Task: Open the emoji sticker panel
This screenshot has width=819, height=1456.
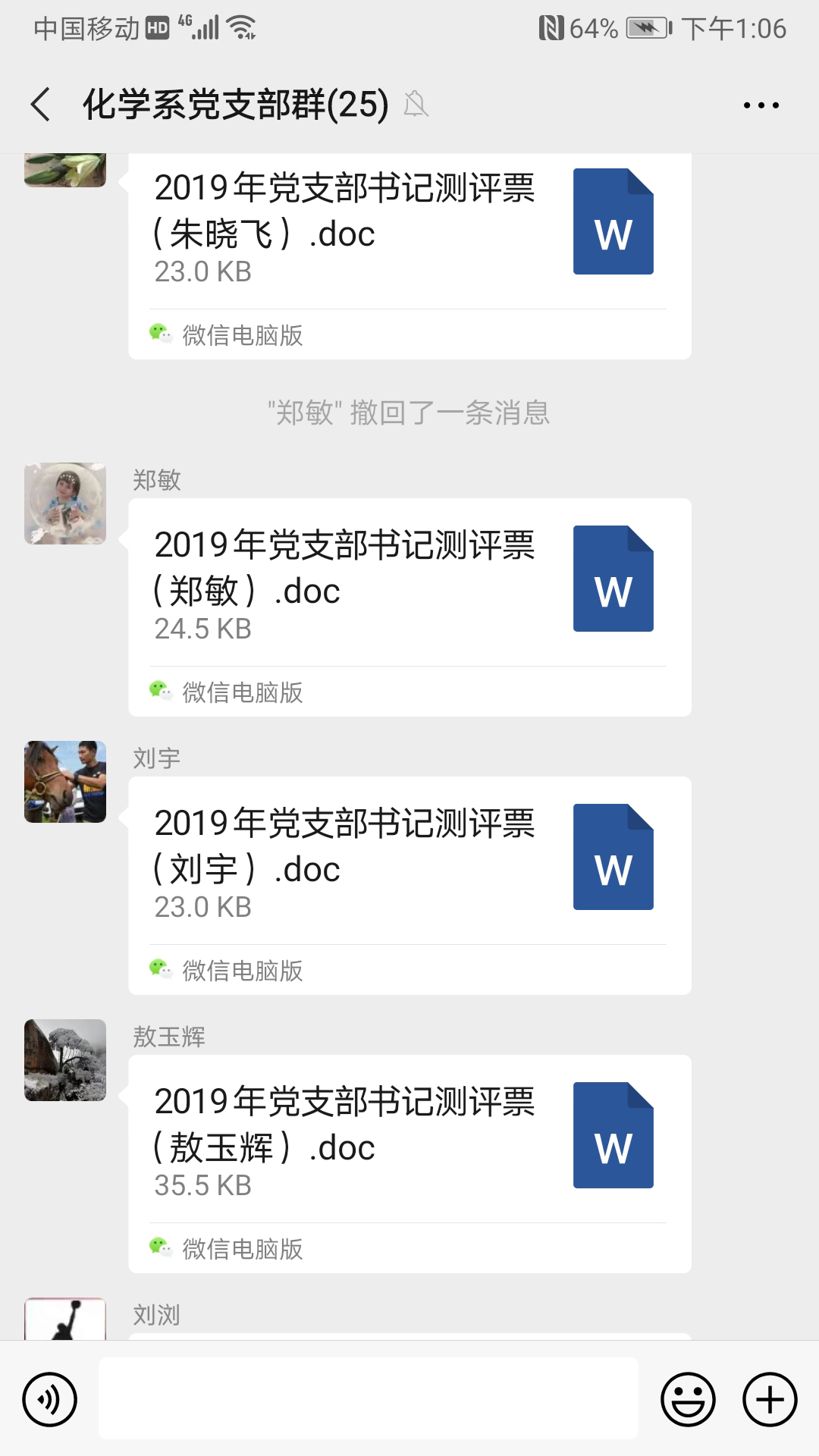Action: 688,1399
